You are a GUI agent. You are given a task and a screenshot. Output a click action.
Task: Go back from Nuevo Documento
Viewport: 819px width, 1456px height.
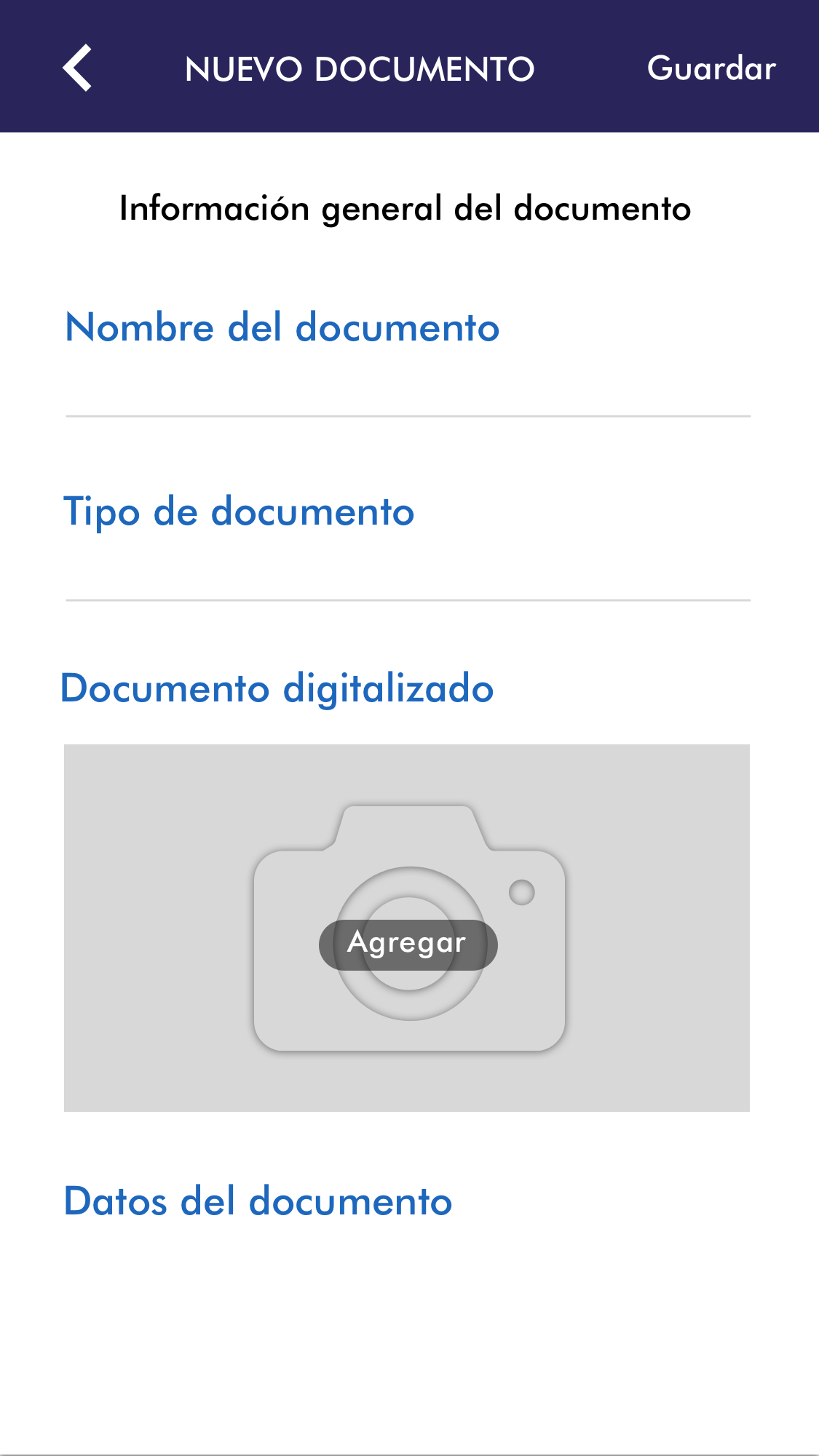(77, 68)
